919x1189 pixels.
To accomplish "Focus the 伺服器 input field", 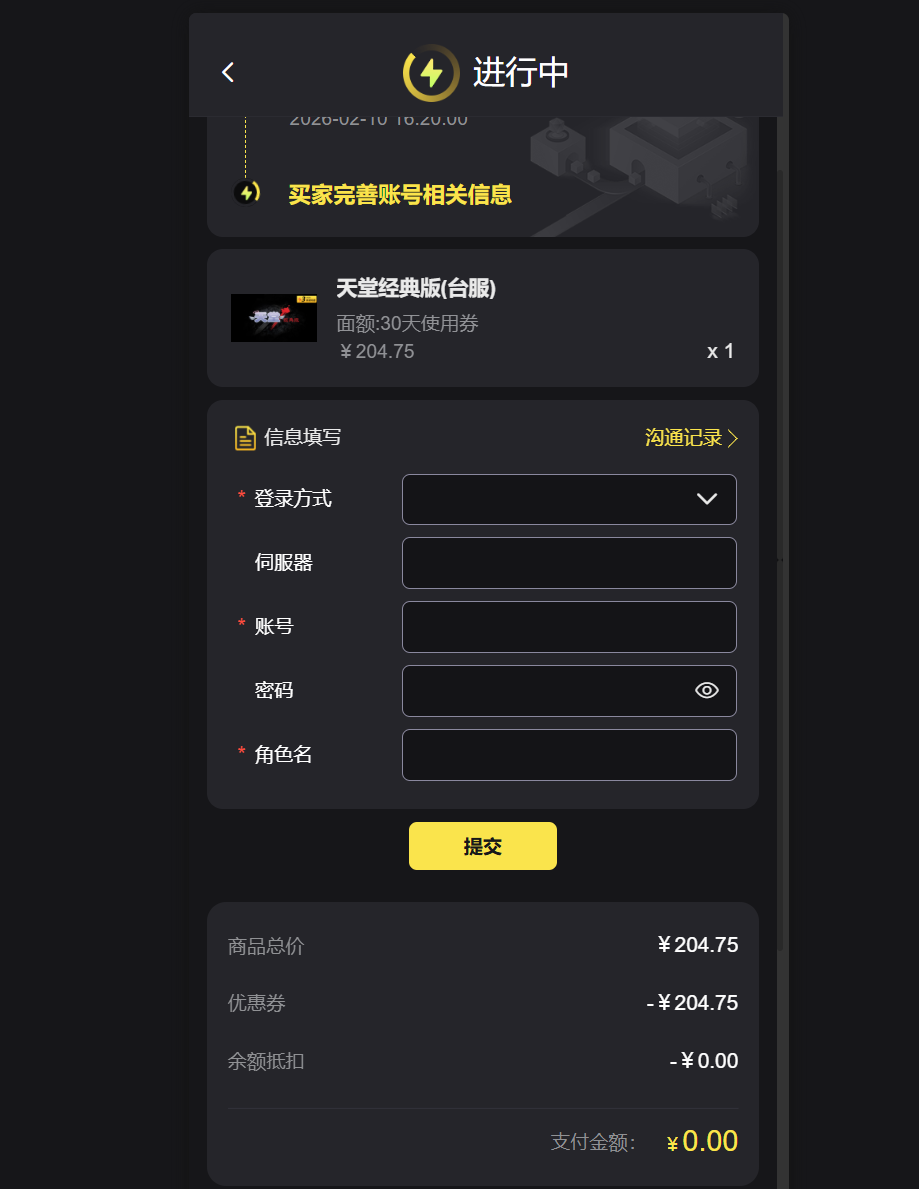I will (569, 563).
